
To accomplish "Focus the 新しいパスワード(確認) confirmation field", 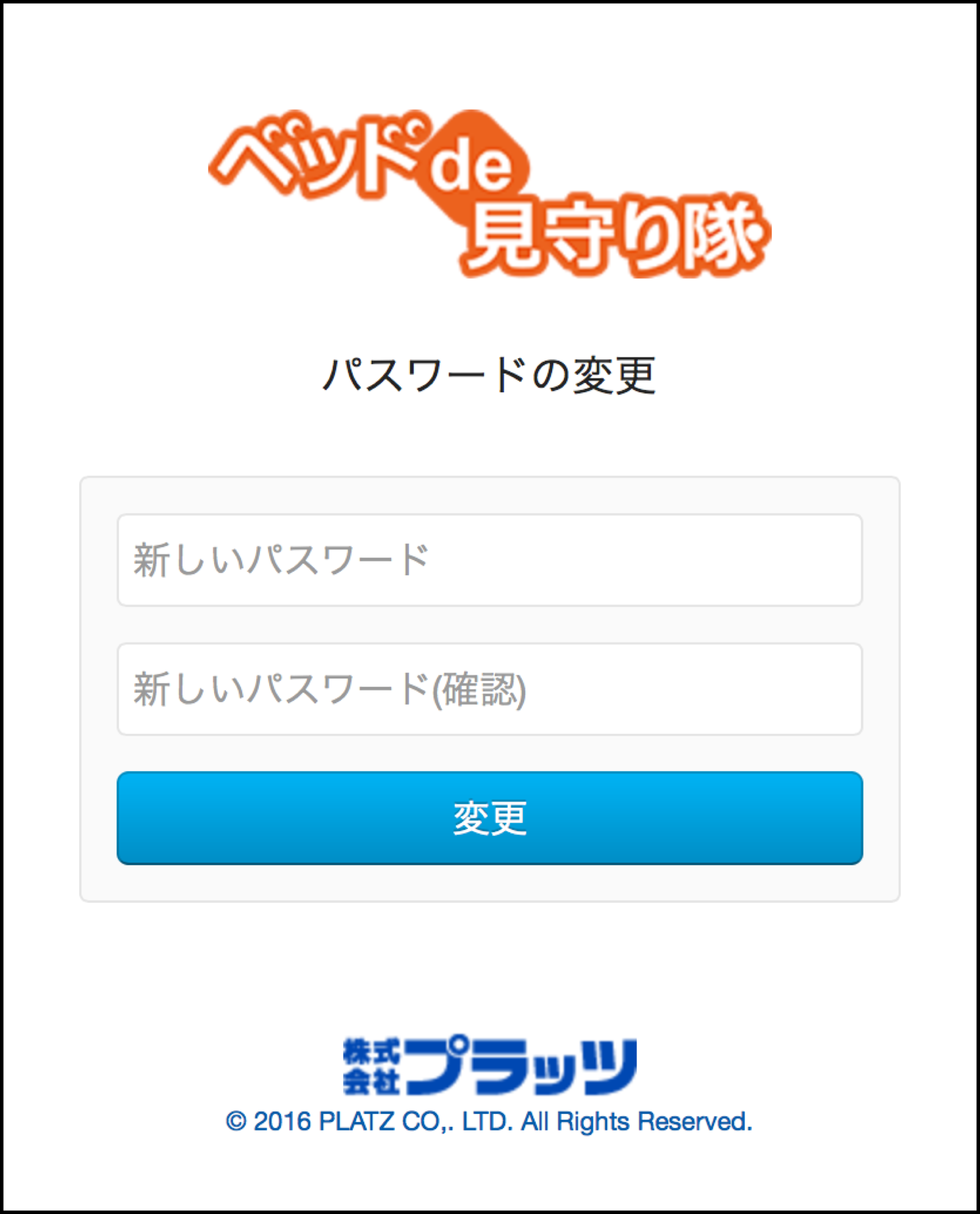I will point(489,689).
